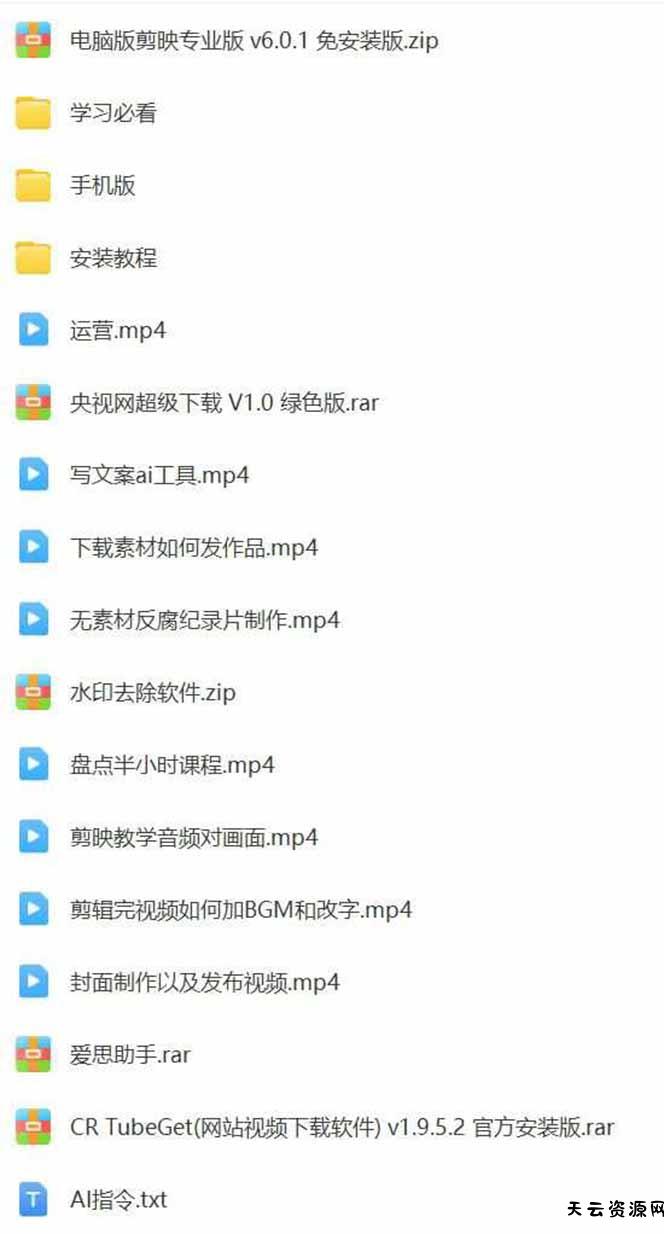Play 剪辑完视频如何加BGM和改字.mp4

point(240,910)
